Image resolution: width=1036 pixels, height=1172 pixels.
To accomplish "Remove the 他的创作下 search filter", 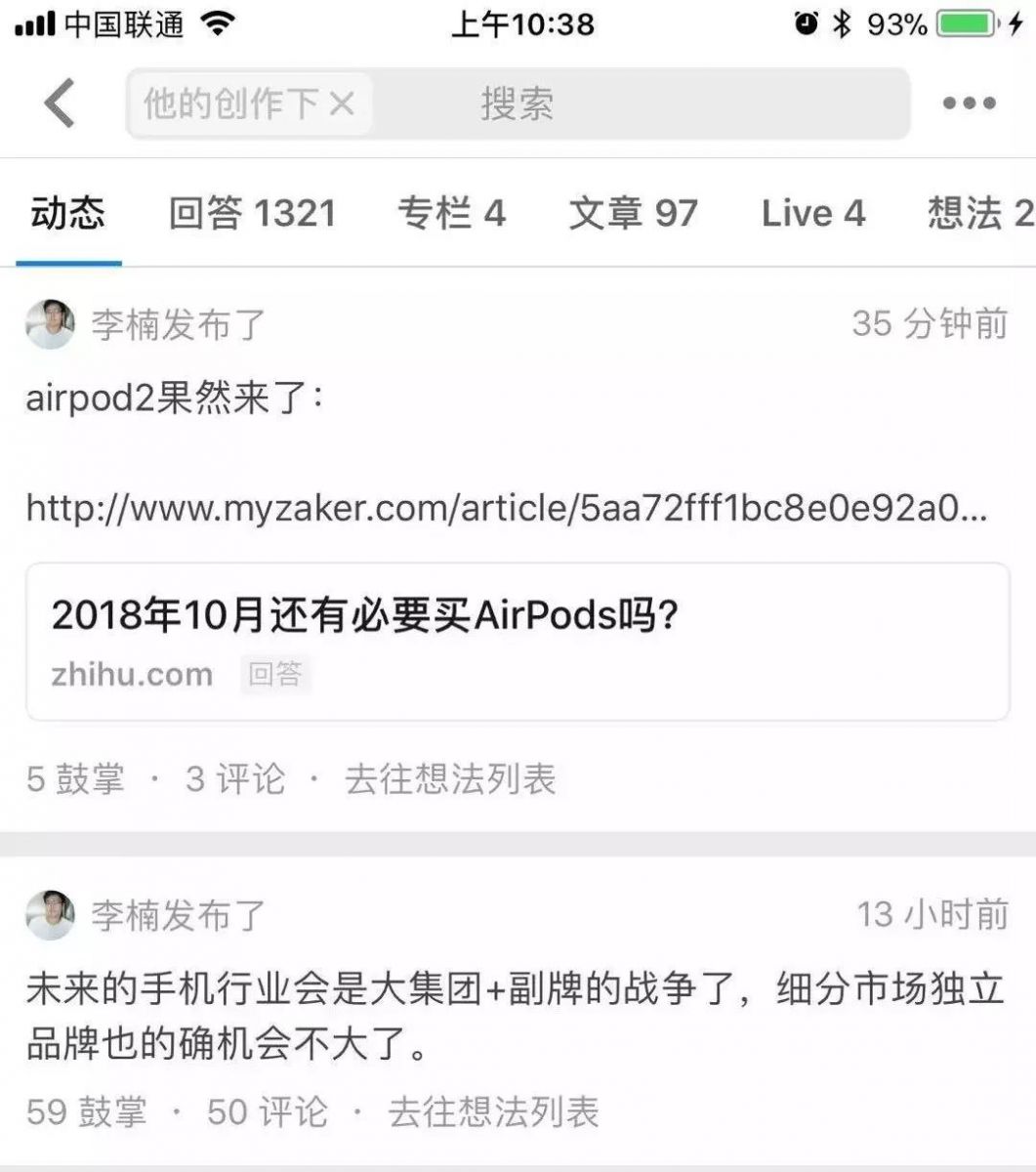I will pos(341,103).
